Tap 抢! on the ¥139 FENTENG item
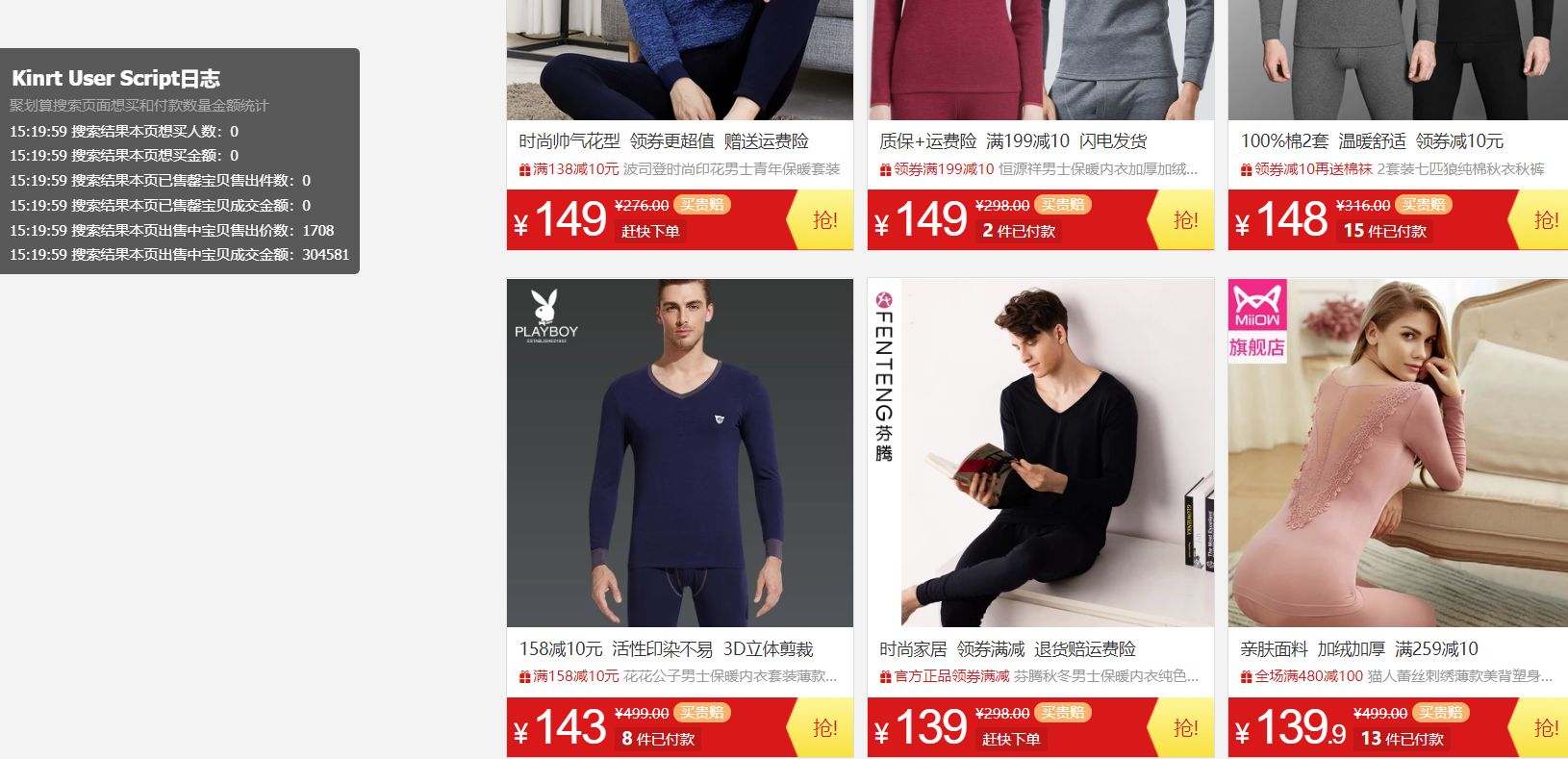This screenshot has height=759, width=1568. [x=1184, y=727]
